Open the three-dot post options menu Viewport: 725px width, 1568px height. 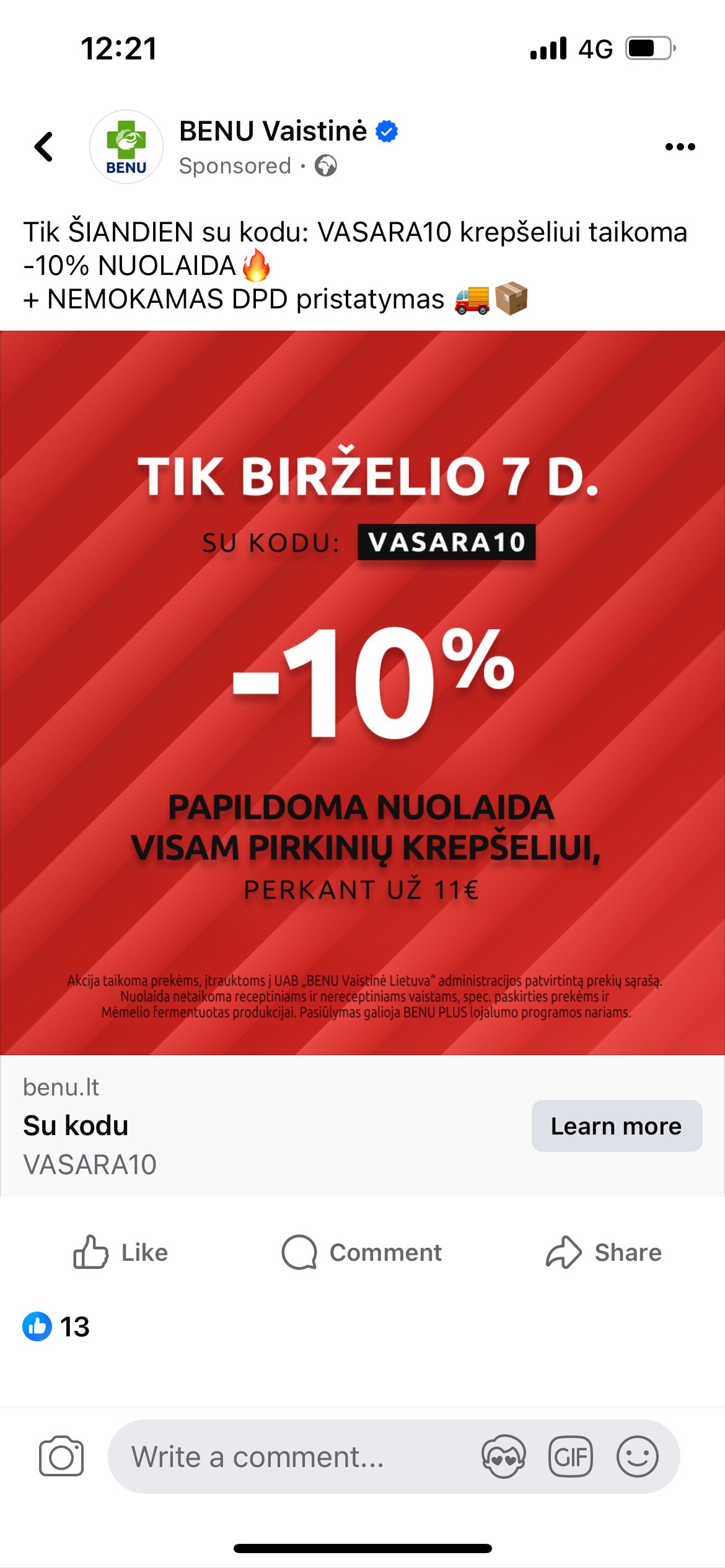(x=680, y=147)
